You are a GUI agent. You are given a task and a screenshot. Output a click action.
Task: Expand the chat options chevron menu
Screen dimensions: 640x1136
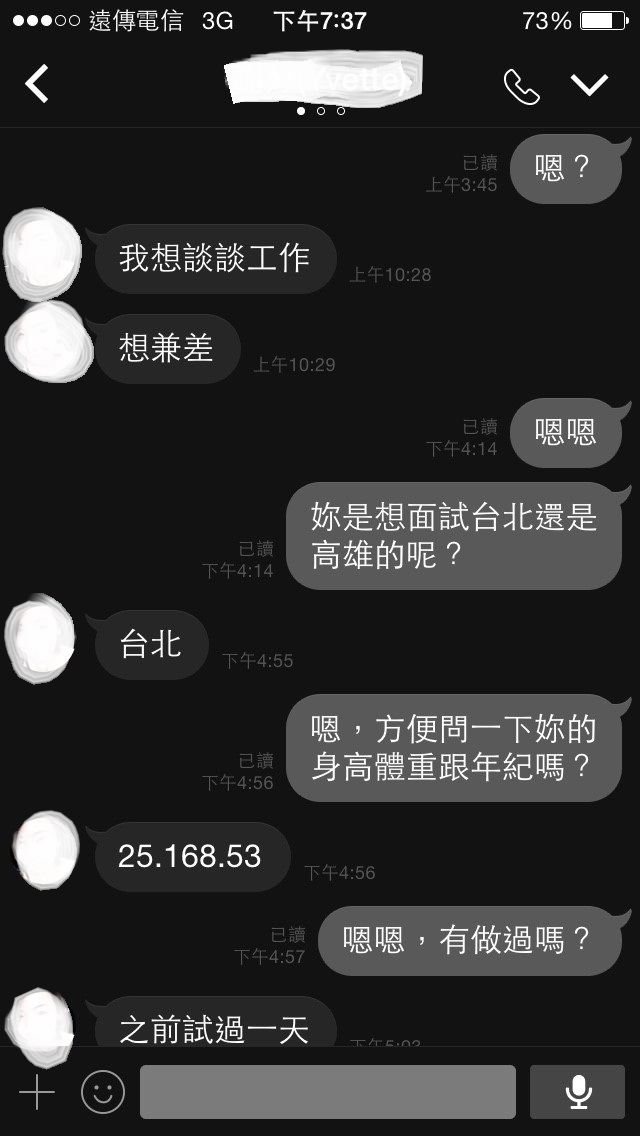(x=589, y=85)
